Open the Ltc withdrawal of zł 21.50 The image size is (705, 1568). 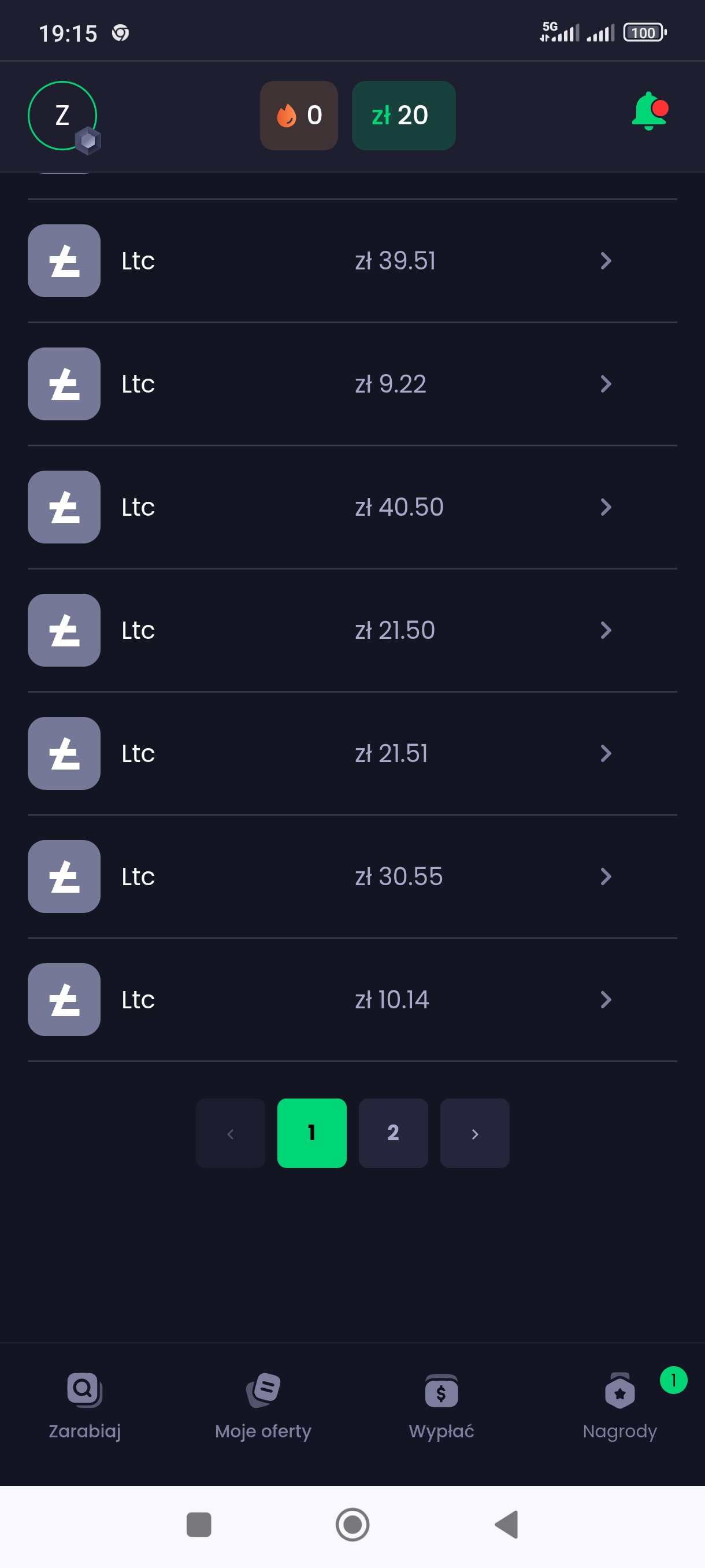coord(351,630)
